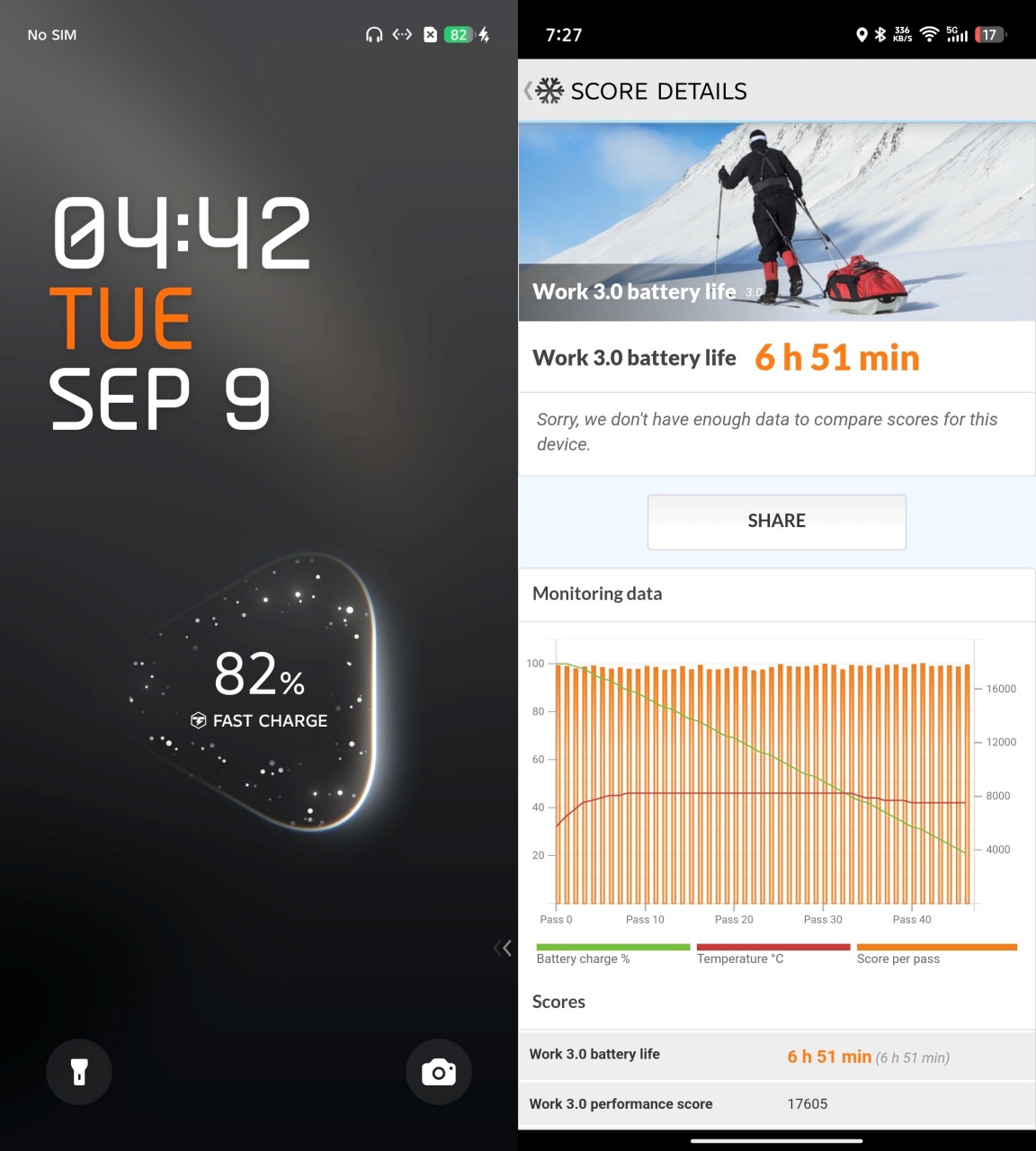The width and height of the screenshot is (1036, 1151).
Task: Open the side panel arrow handle
Action: (503, 948)
